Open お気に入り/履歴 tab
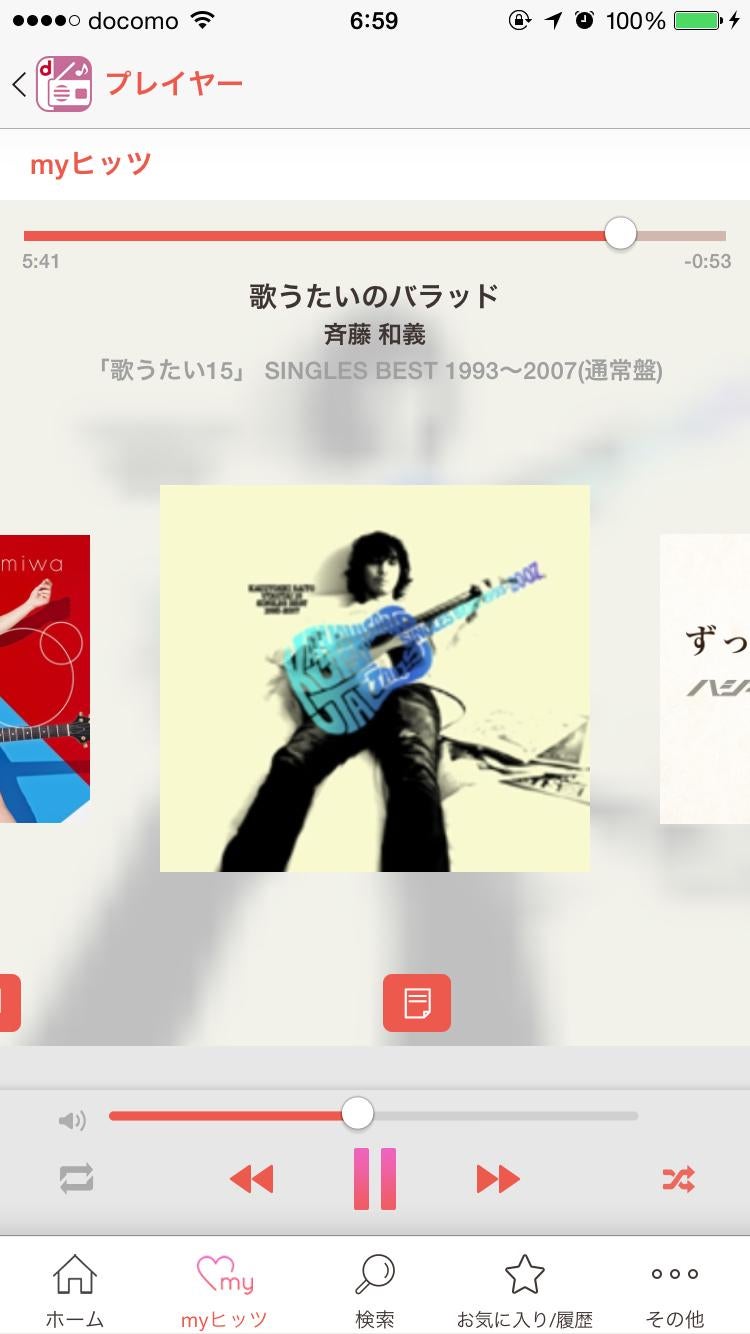Viewport: 750px width, 1334px height. [525, 1289]
